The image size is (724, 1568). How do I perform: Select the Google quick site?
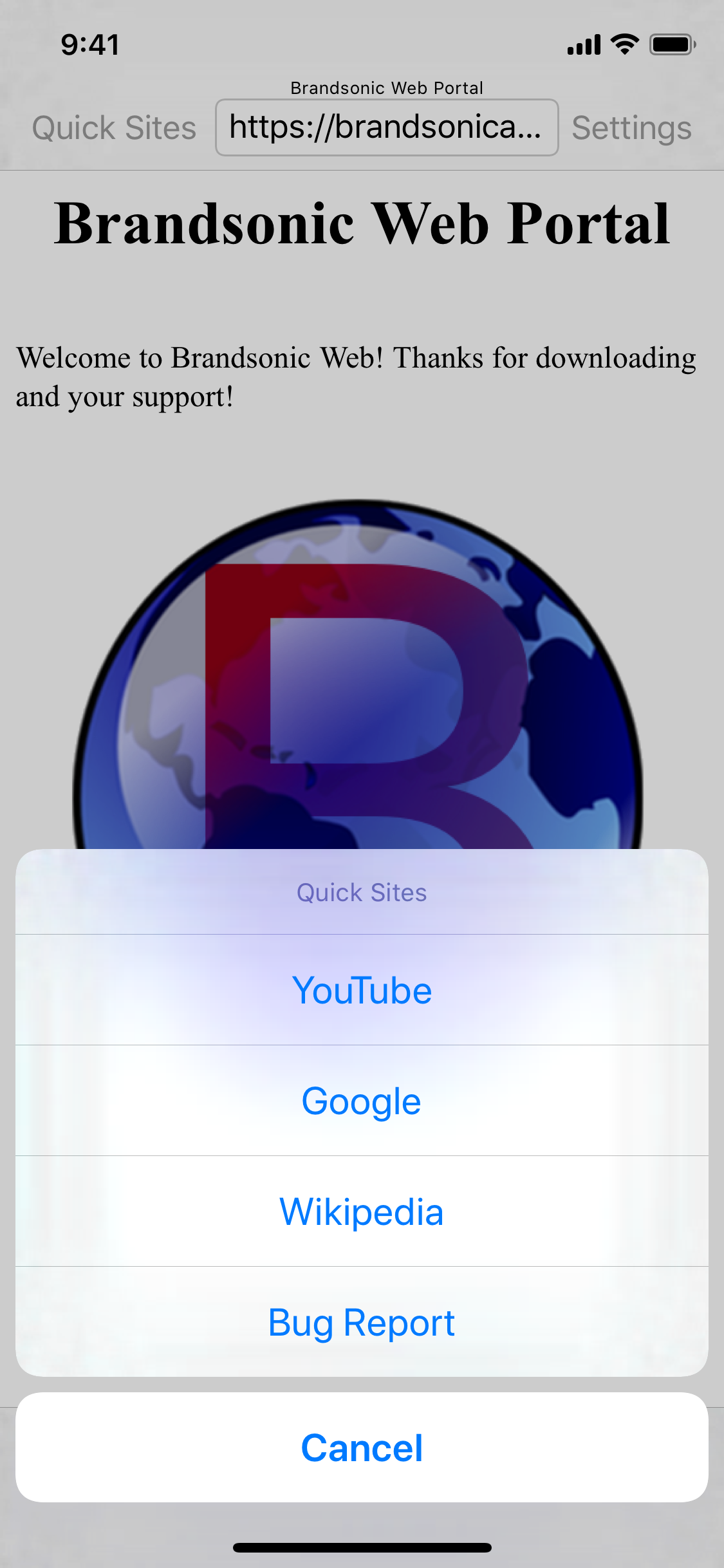tap(362, 1101)
